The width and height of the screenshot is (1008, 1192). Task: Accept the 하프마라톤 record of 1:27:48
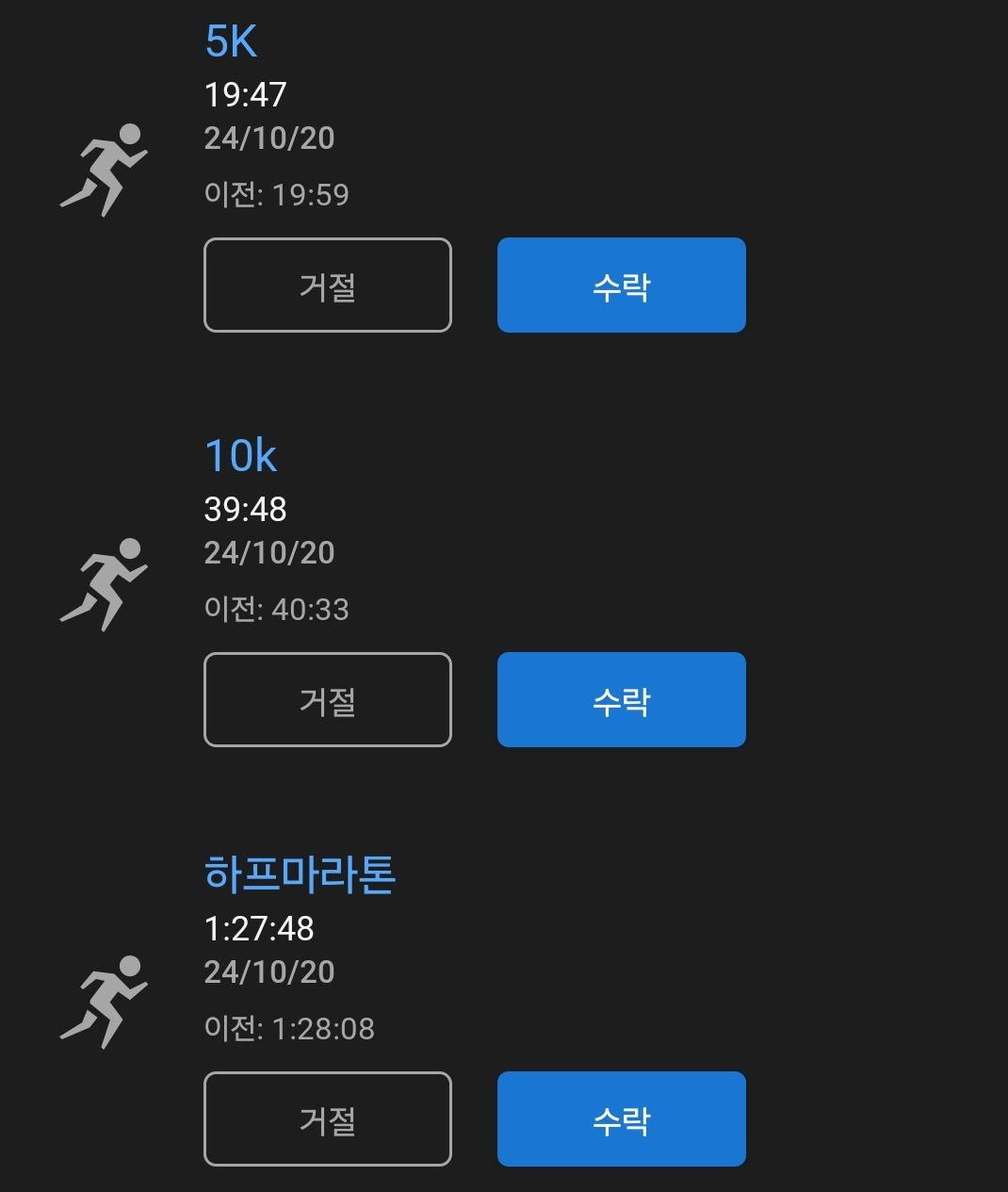click(x=622, y=1119)
